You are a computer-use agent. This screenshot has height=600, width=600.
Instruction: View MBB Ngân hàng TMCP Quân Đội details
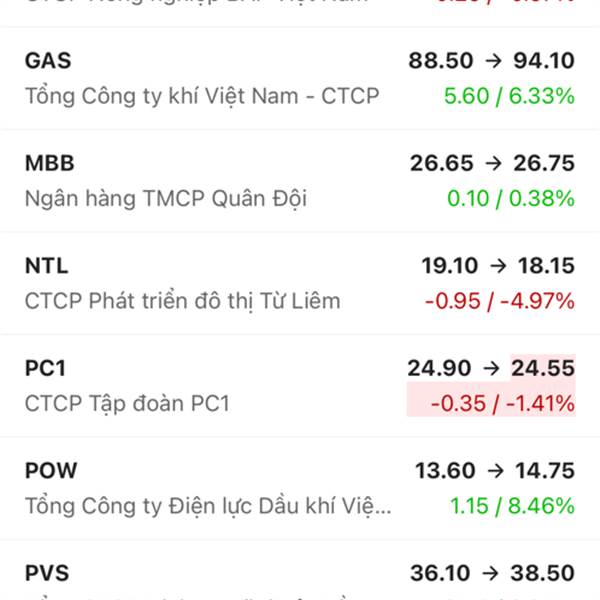pyautogui.click(x=300, y=180)
